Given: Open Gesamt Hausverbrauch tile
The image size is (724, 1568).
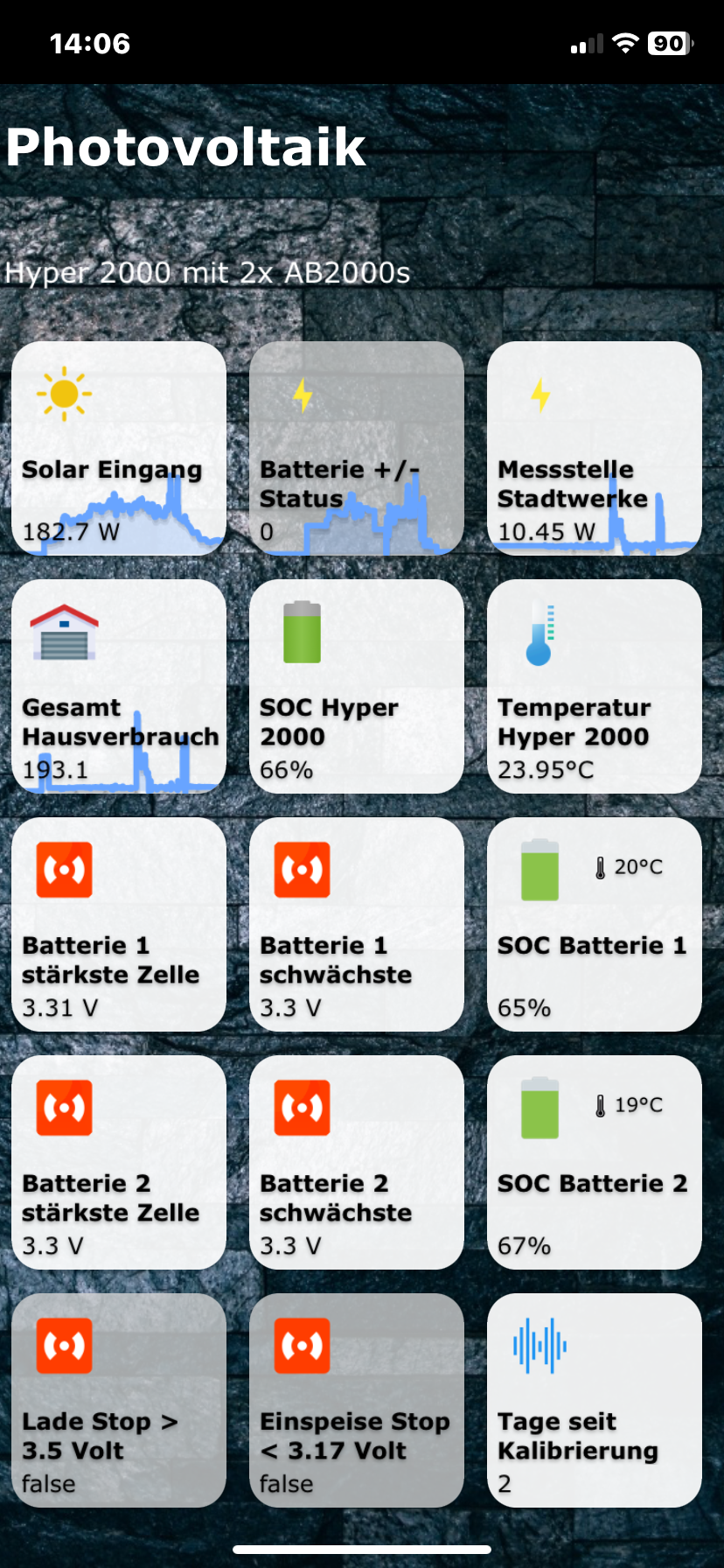Looking at the screenshot, I should (119, 686).
